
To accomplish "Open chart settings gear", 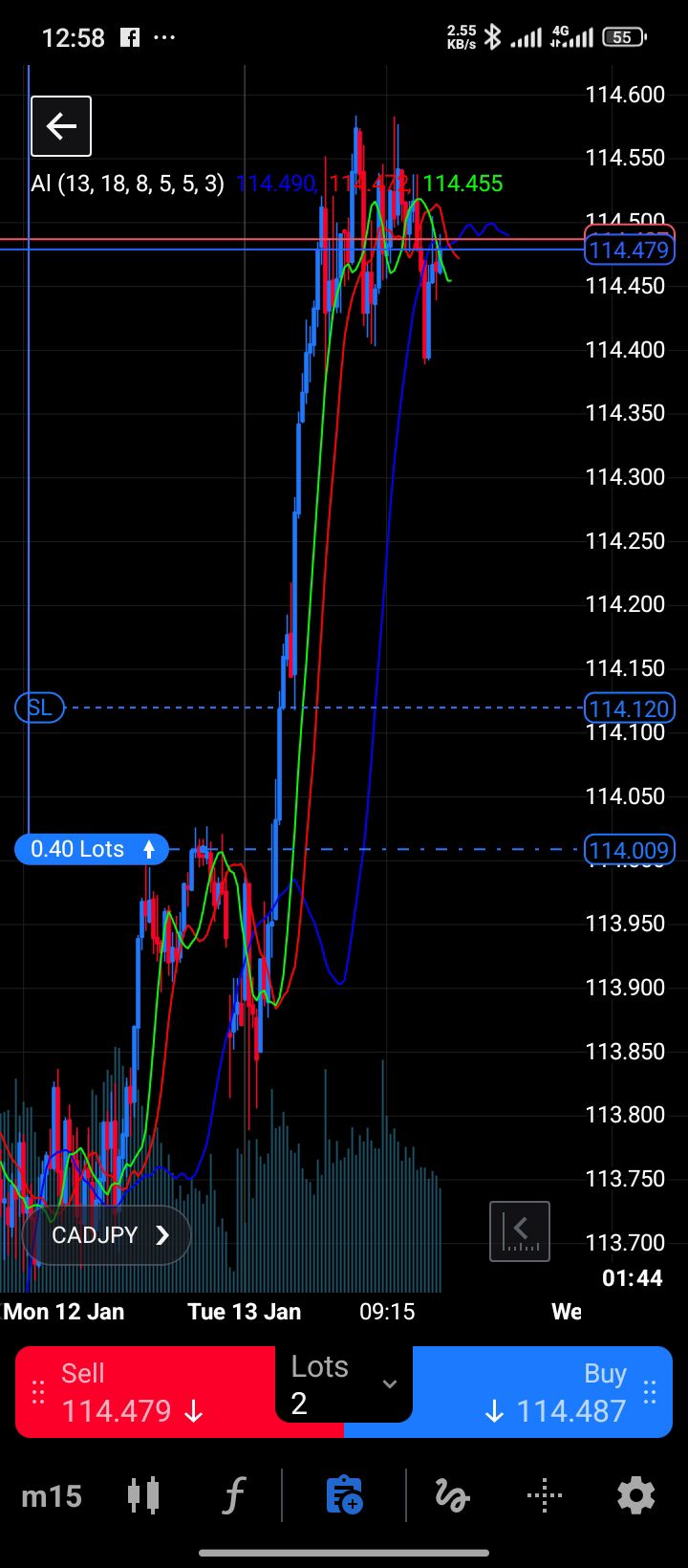I will (x=635, y=1495).
